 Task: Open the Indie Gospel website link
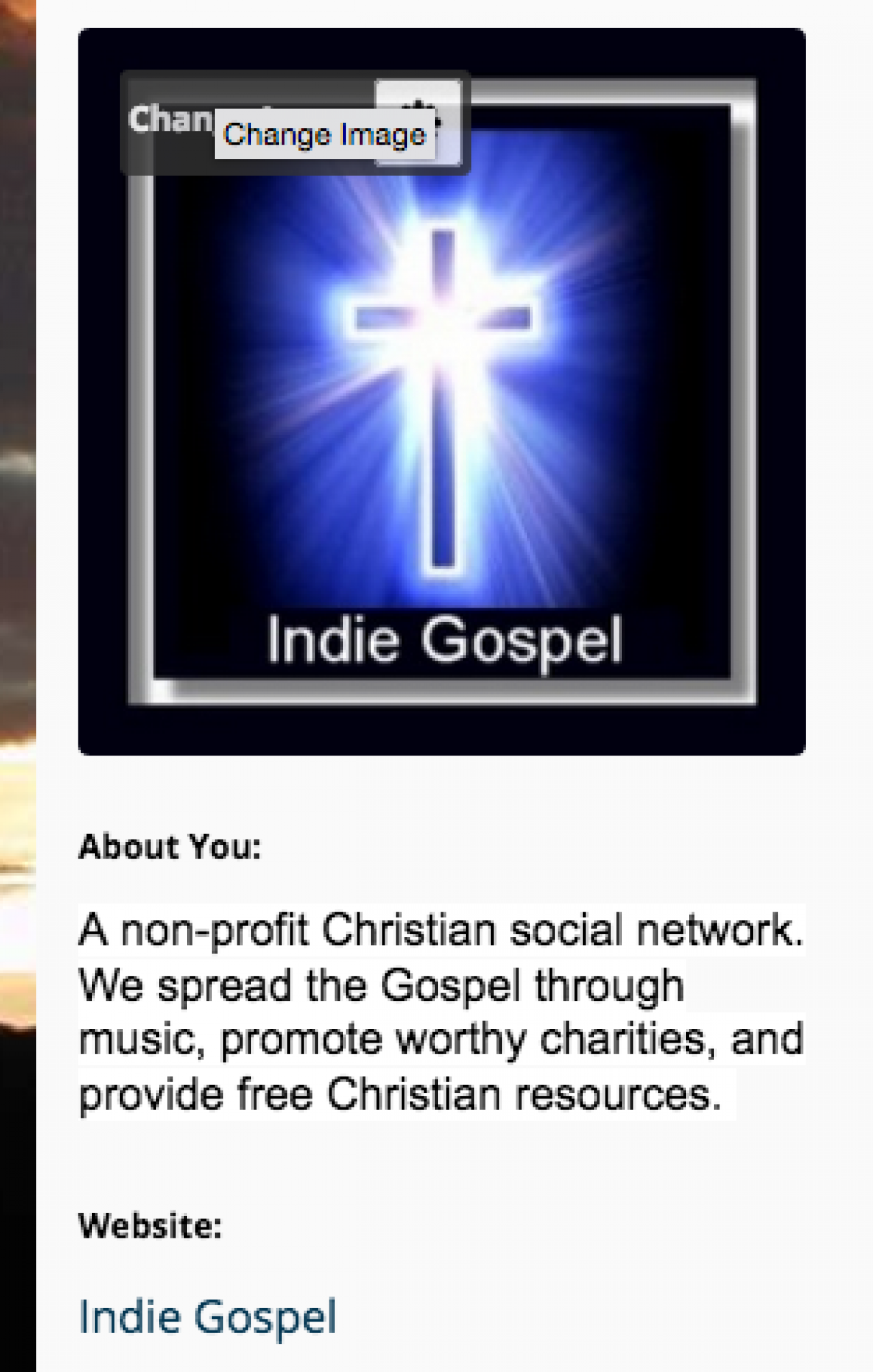tap(207, 1316)
